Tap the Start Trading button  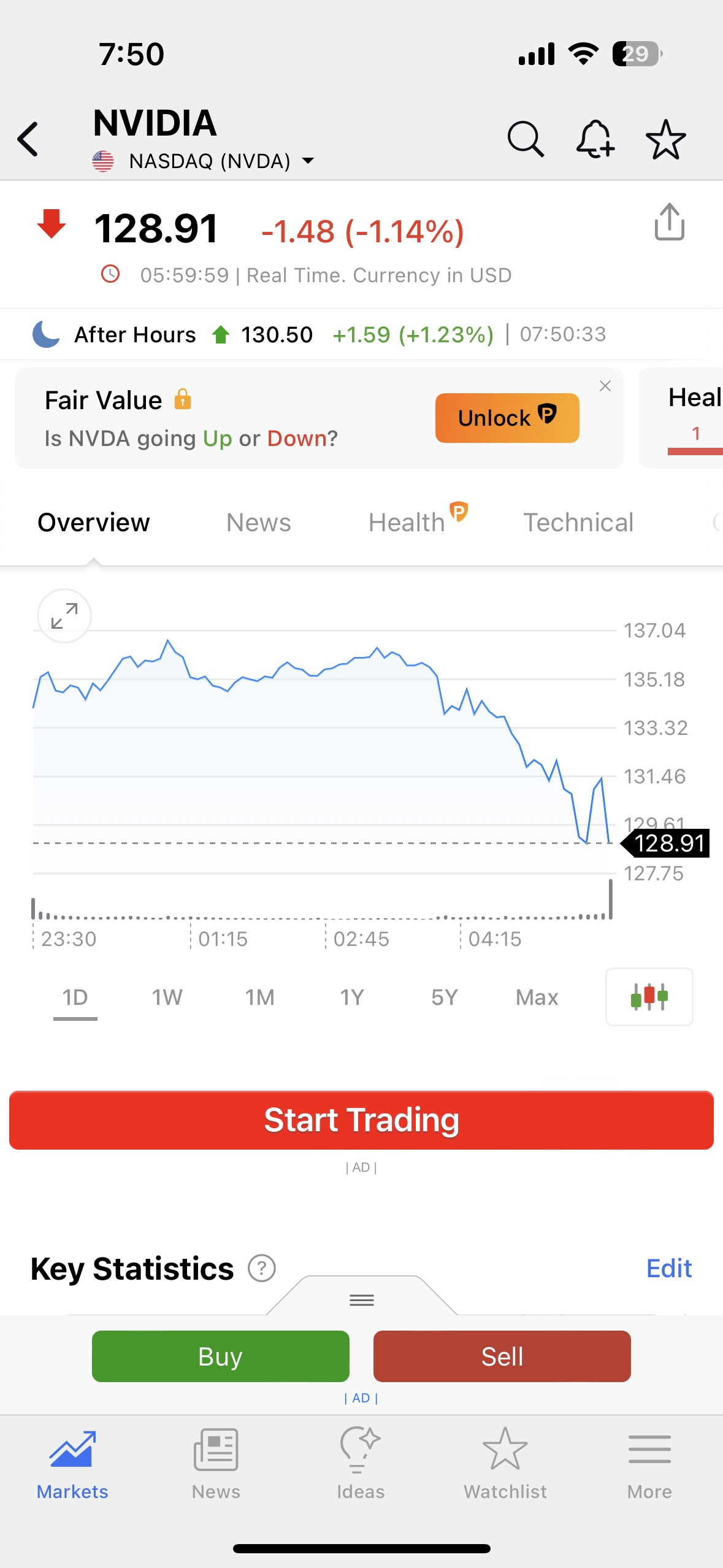(x=362, y=1120)
